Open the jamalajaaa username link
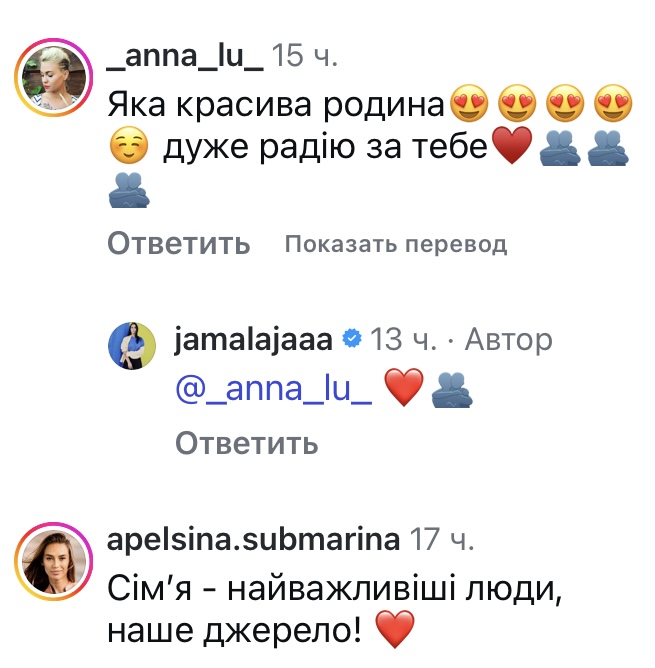The height and width of the screenshot is (668, 655). pyautogui.click(x=254, y=340)
